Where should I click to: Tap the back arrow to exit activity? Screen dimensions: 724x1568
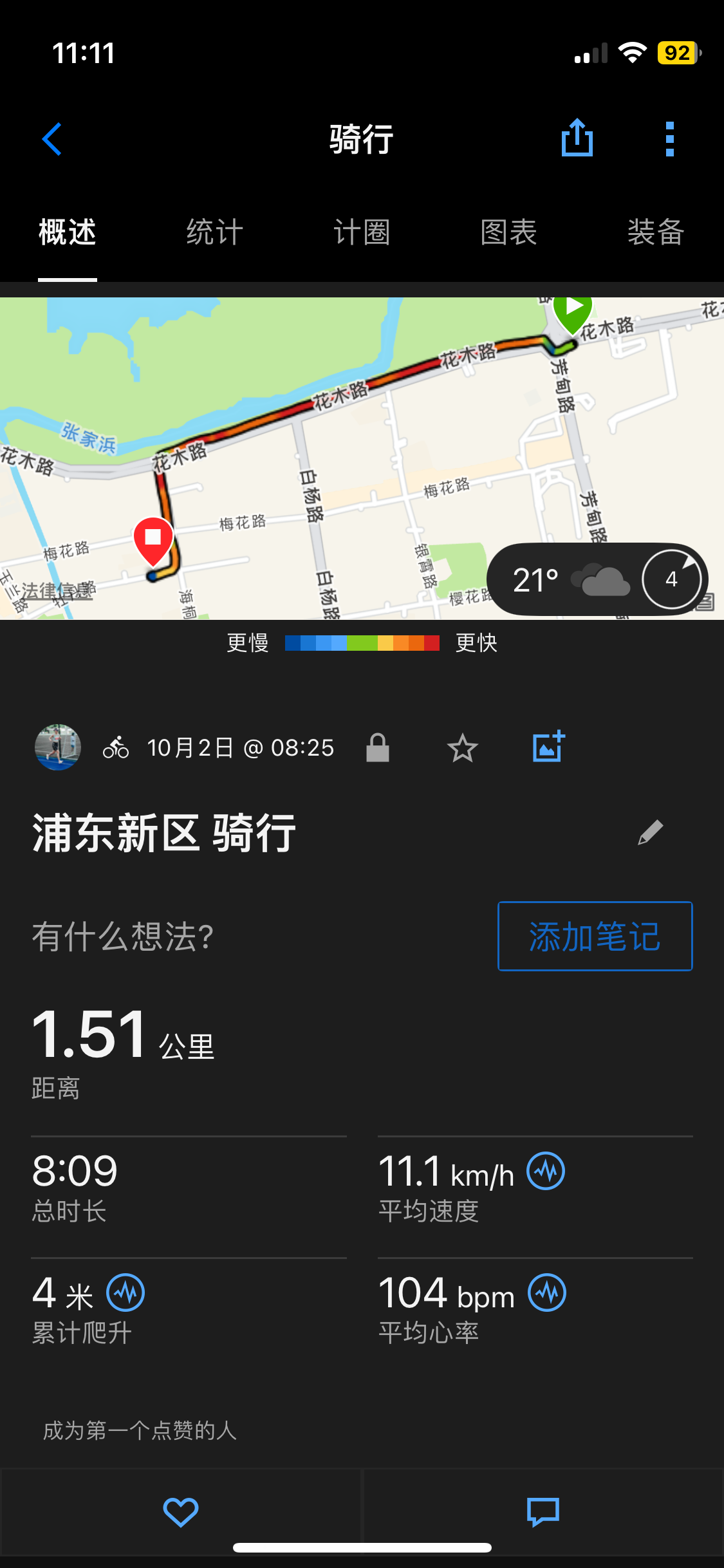click(51, 138)
